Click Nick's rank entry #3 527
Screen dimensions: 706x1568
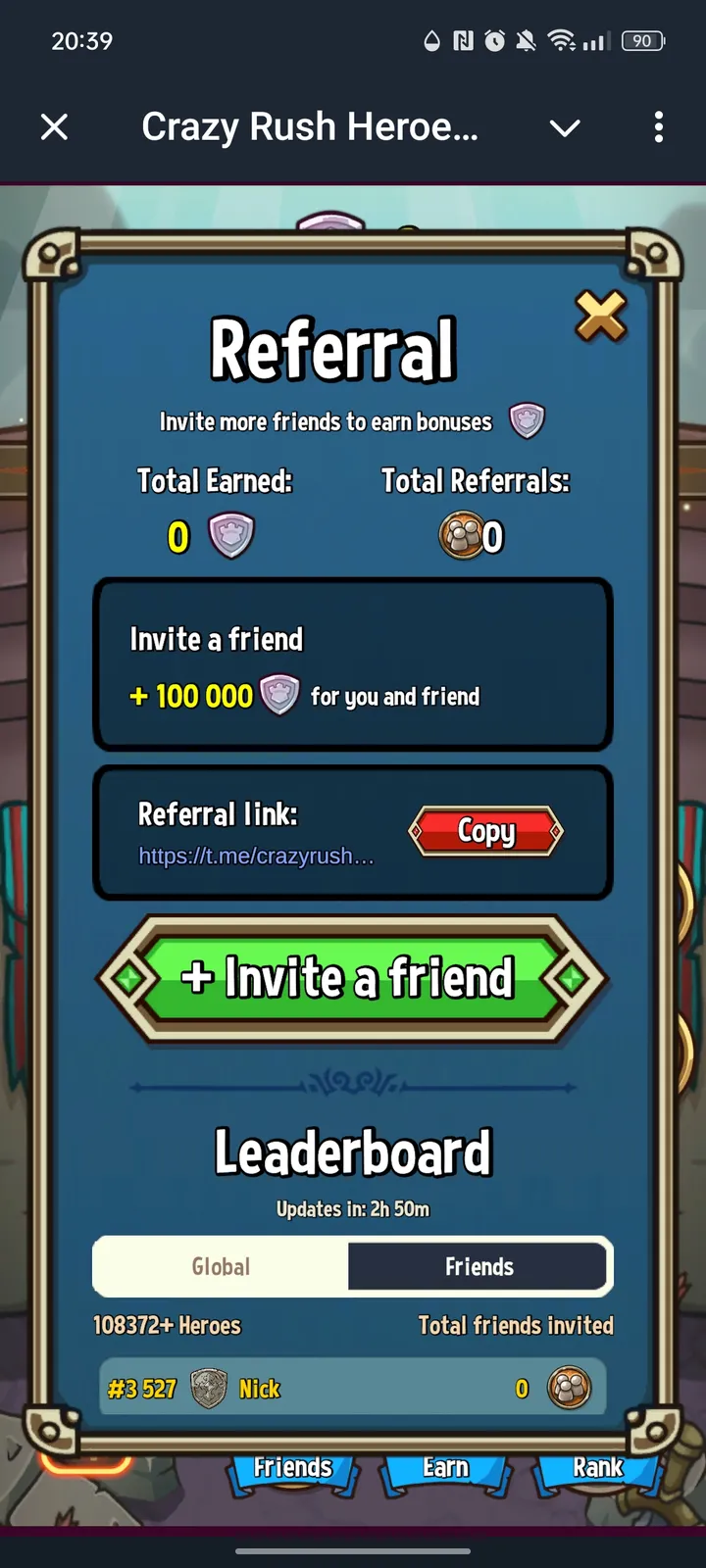click(x=141, y=1388)
